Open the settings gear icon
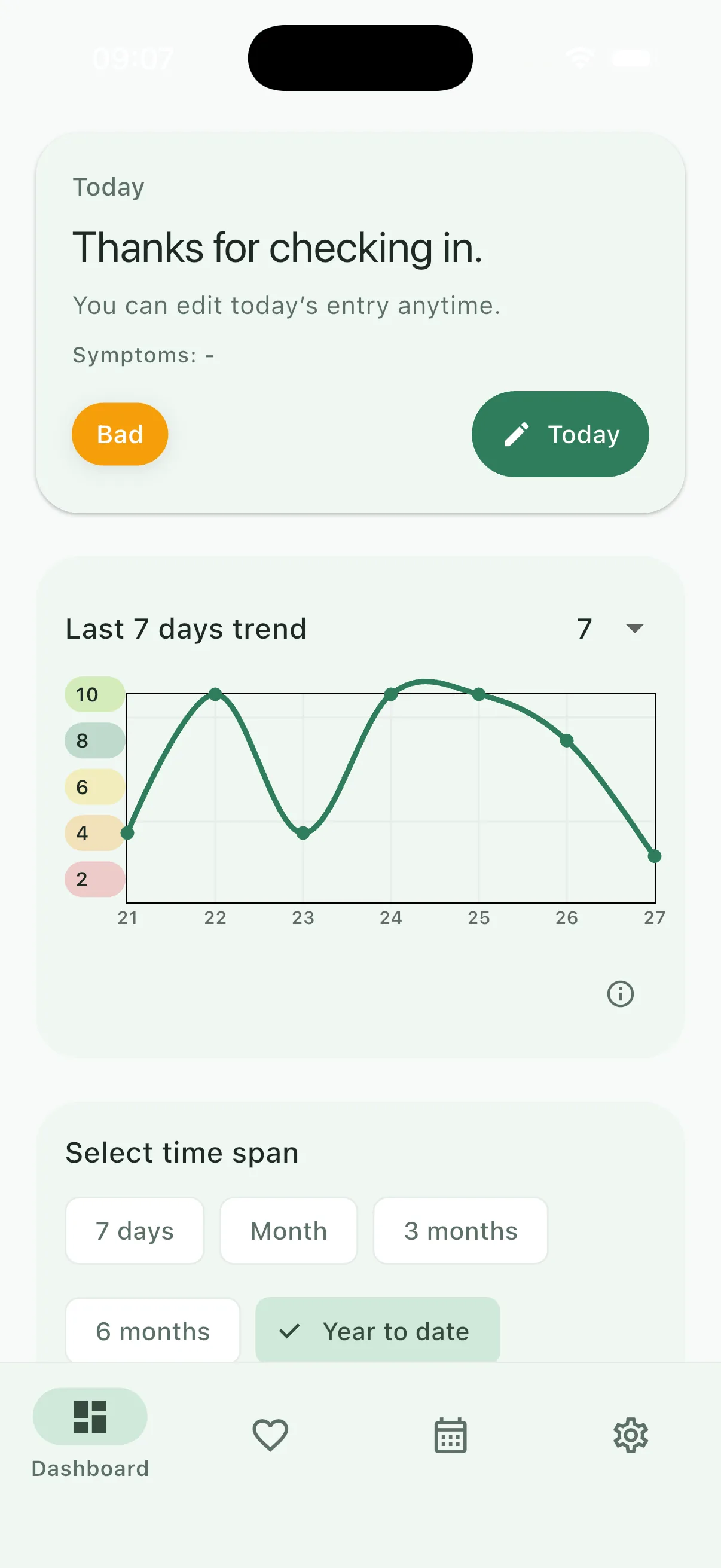Viewport: 721px width, 1568px height. pyautogui.click(x=631, y=1435)
